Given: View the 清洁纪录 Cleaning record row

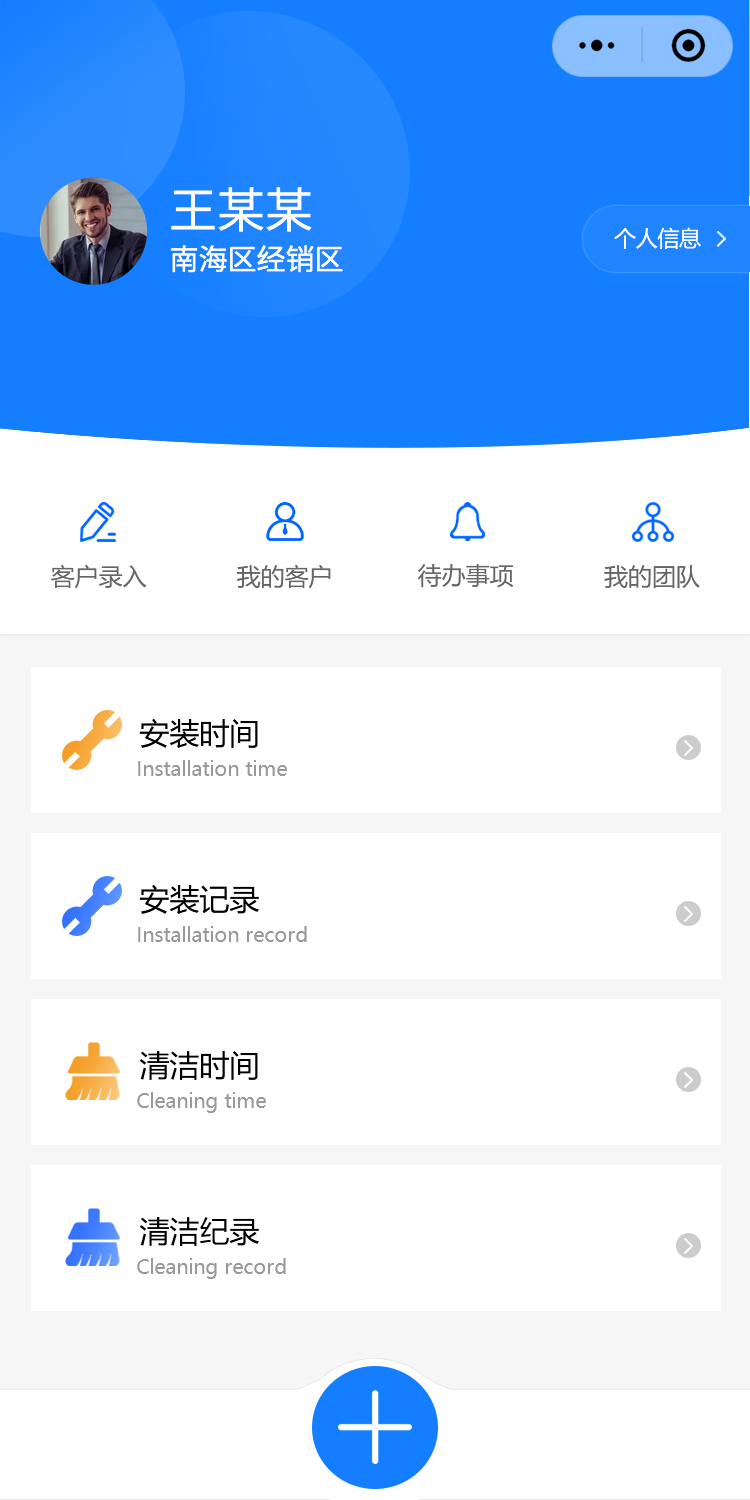Looking at the screenshot, I should tap(376, 1238).
